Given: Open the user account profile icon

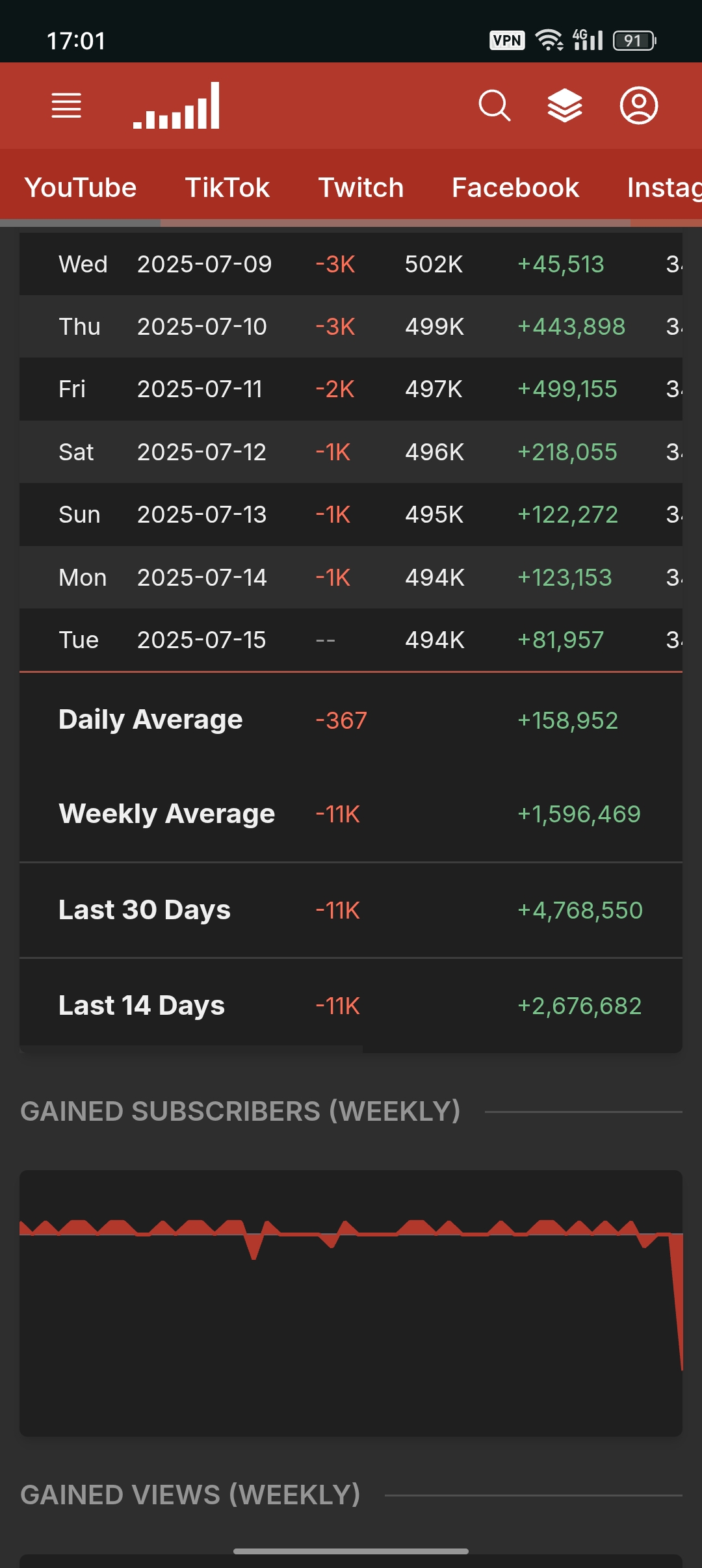Looking at the screenshot, I should [x=638, y=105].
